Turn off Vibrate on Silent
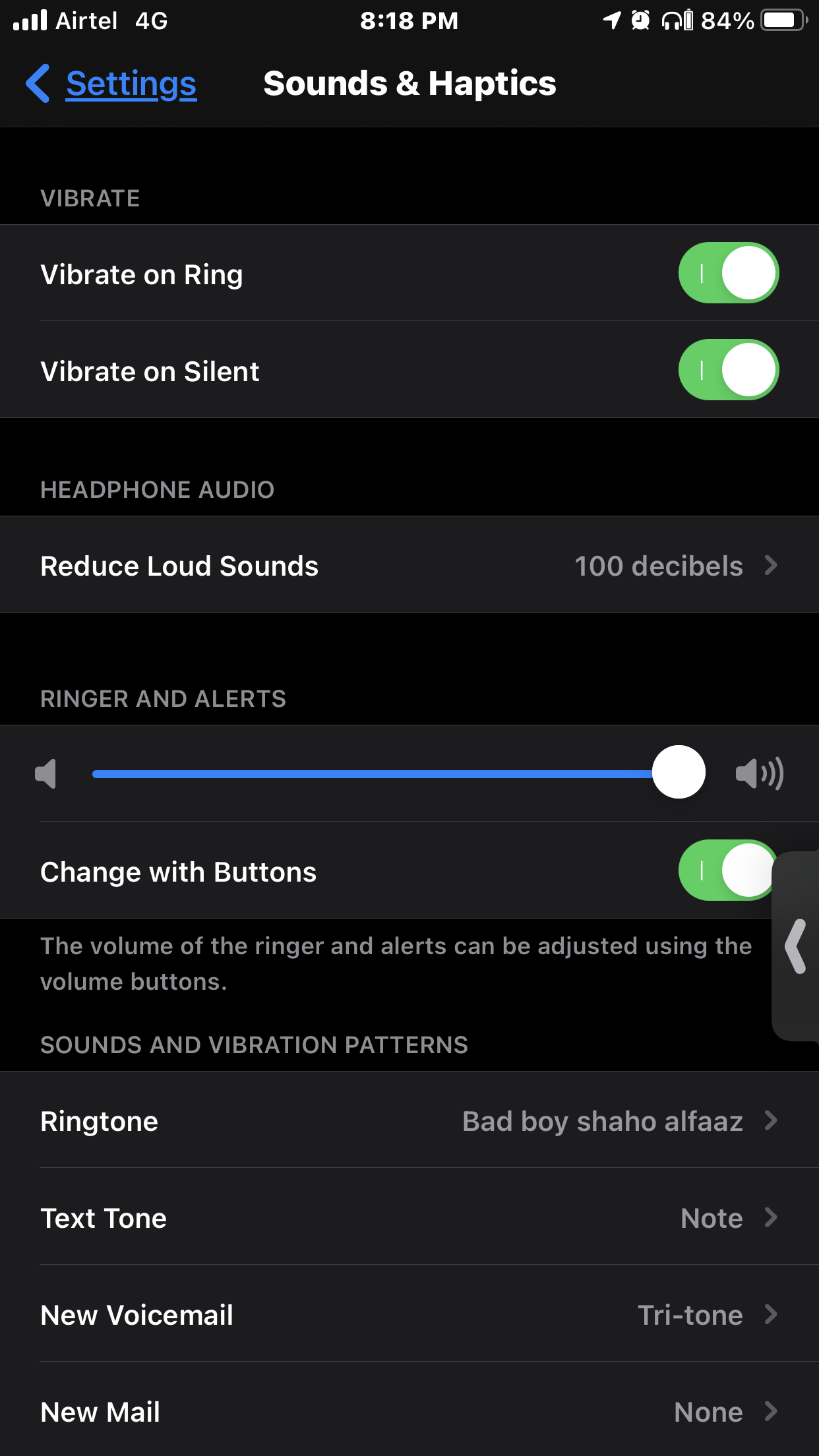 [728, 370]
